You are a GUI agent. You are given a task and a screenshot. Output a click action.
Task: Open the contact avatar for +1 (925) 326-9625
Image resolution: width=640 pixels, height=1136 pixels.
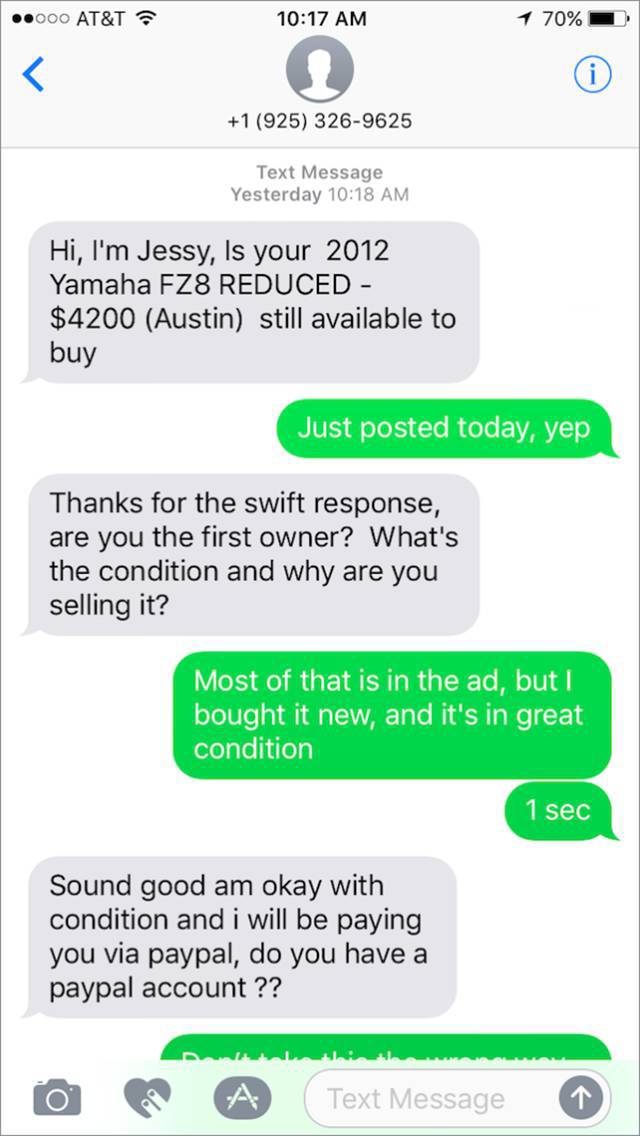coord(320,69)
